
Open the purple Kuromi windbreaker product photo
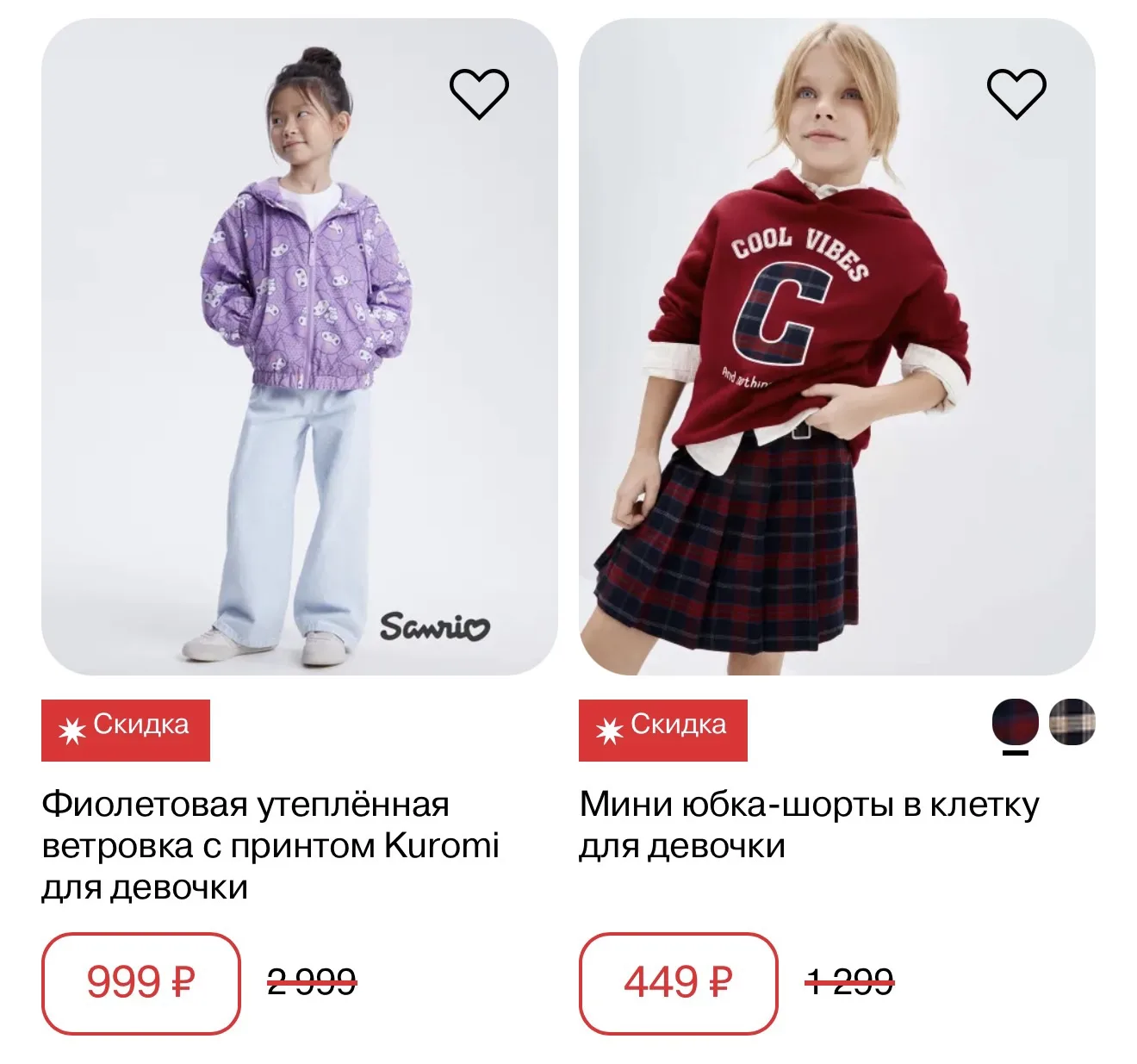(300, 346)
